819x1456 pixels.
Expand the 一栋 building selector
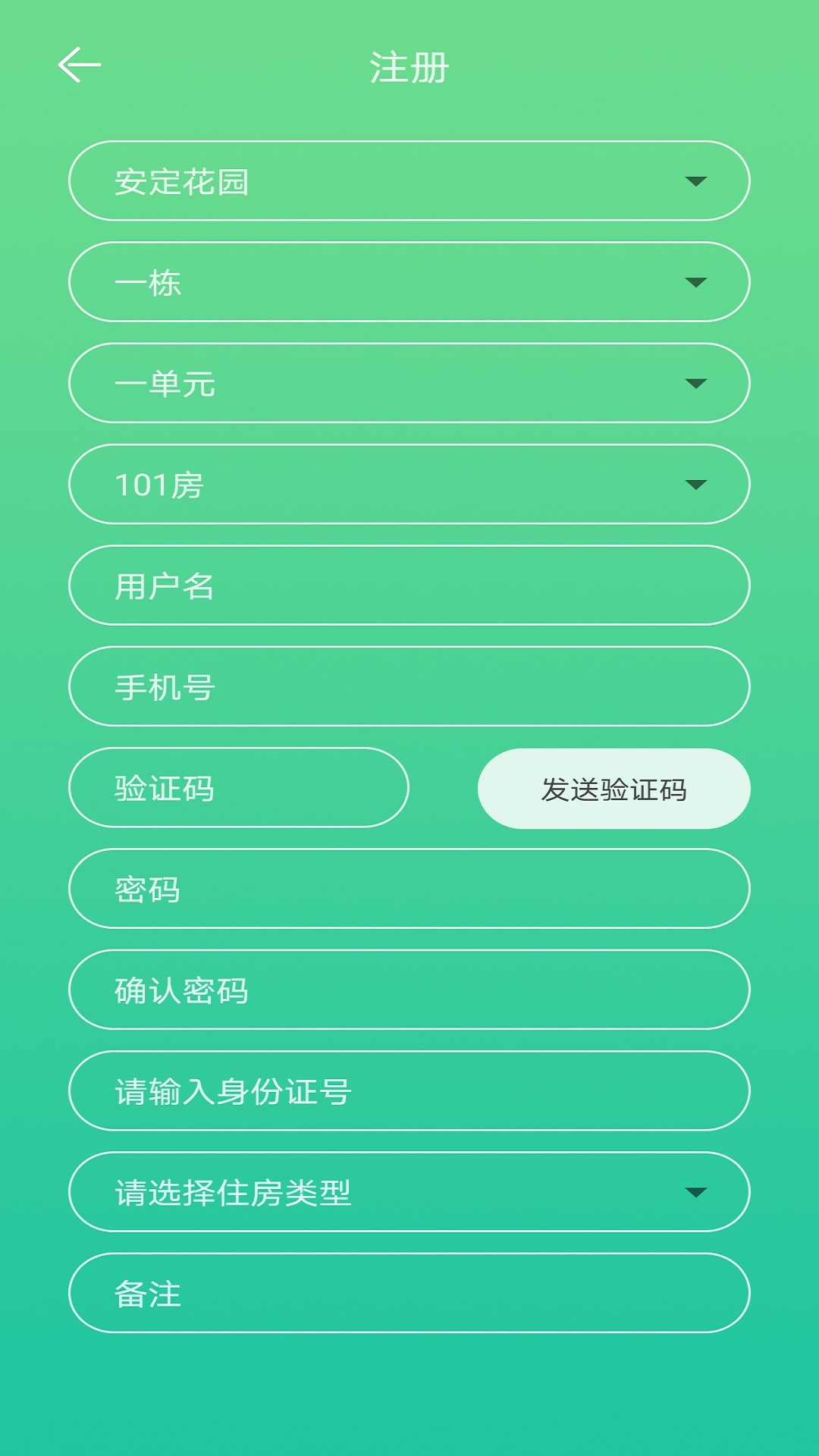(x=409, y=282)
